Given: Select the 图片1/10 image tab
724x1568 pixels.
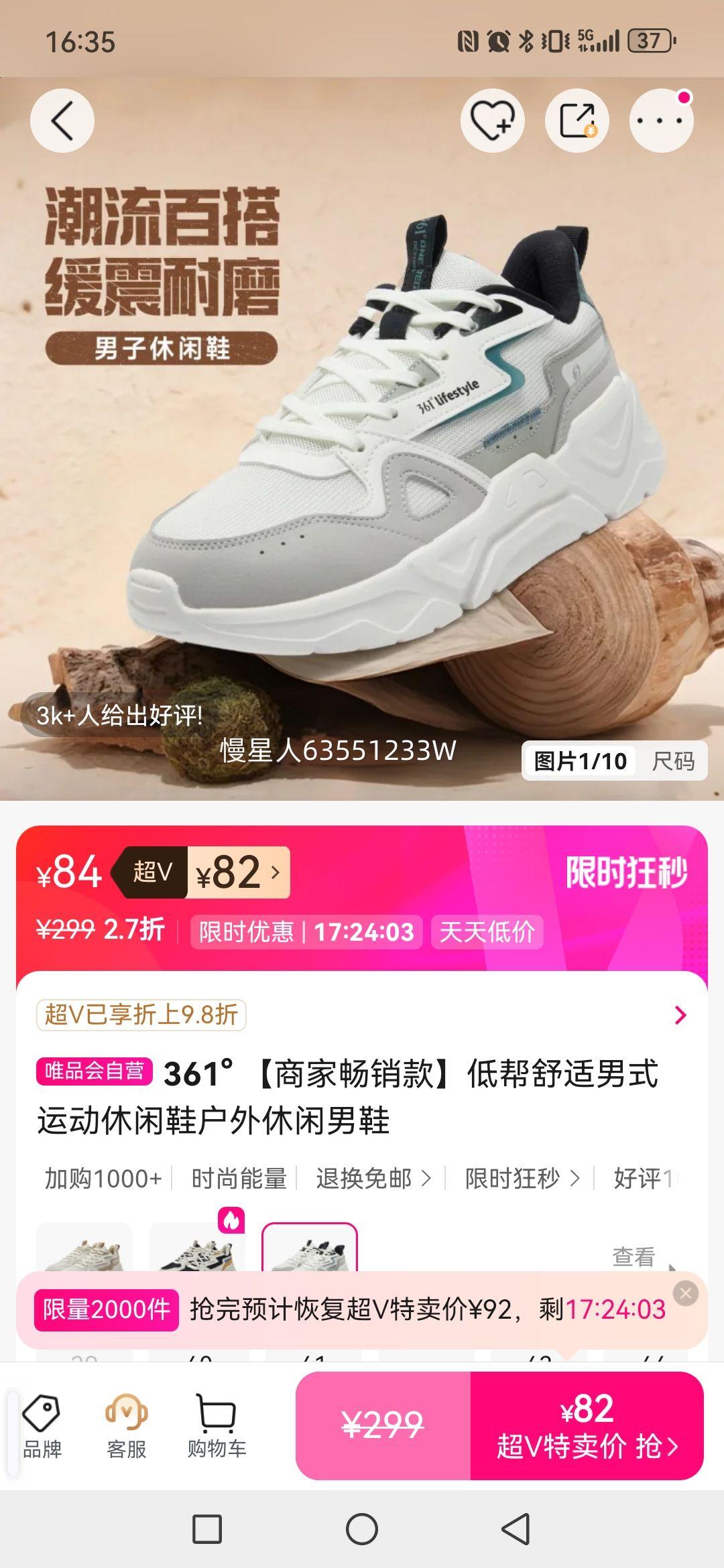Looking at the screenshot, I should 581,762.
